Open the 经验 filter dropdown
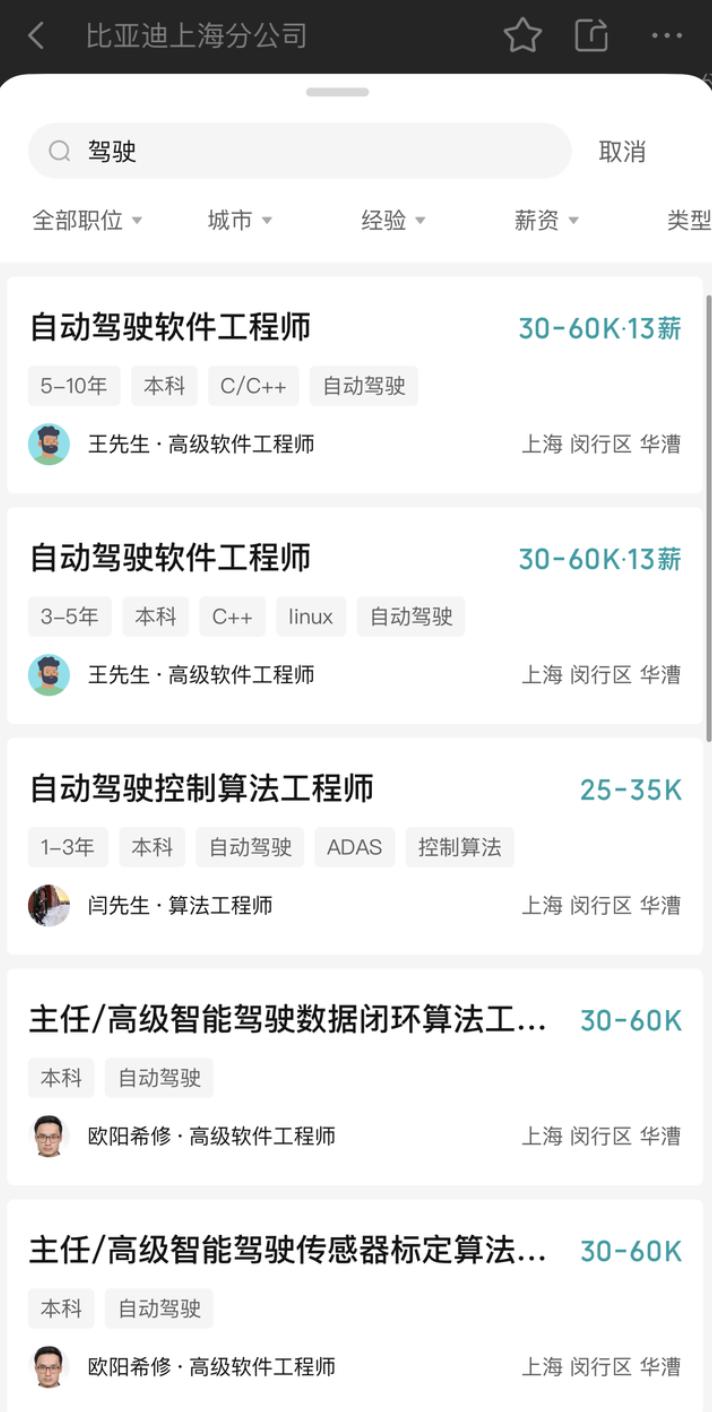Screen dimensions: 712x1412 point(392,220)
